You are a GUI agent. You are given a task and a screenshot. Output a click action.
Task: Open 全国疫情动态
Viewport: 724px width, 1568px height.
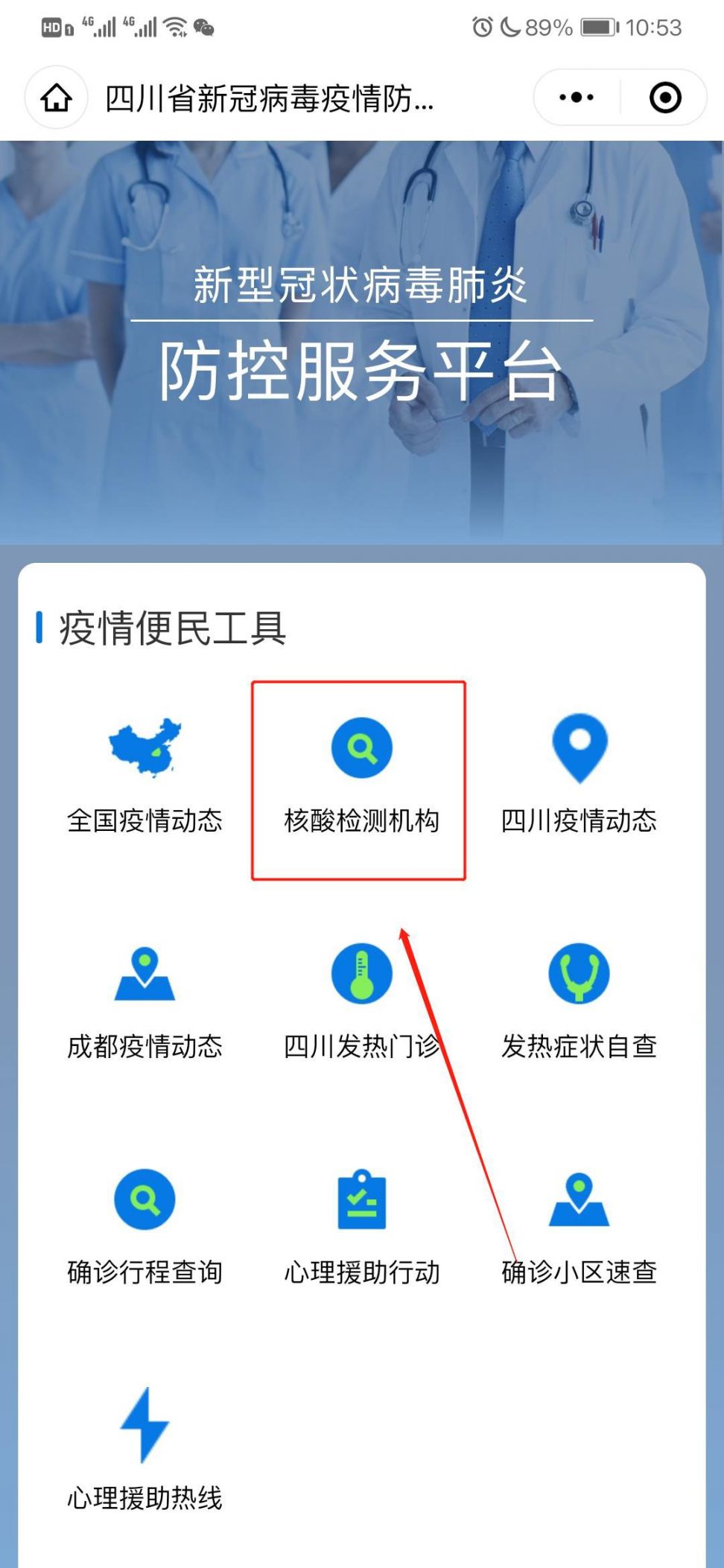145,776
